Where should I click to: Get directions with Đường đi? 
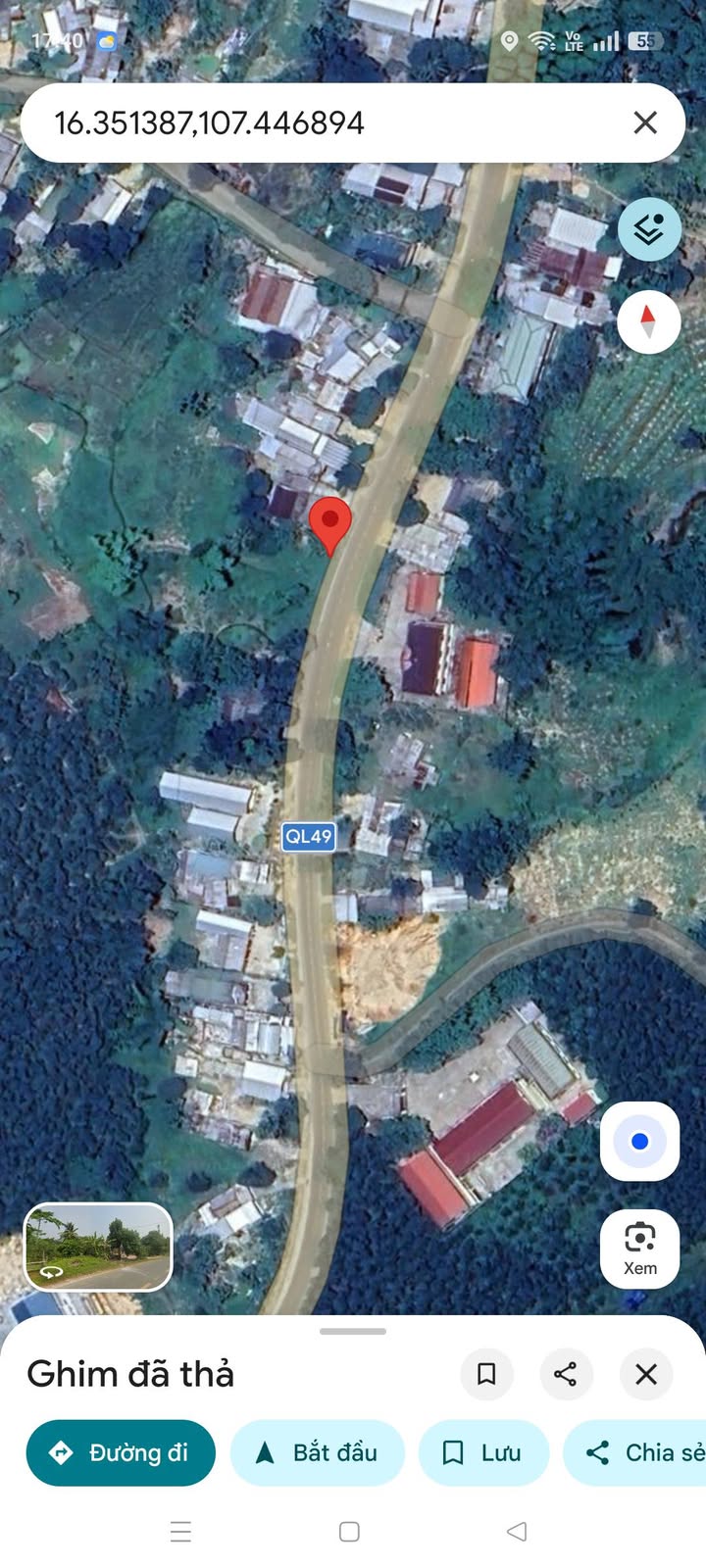(121, 1452)
